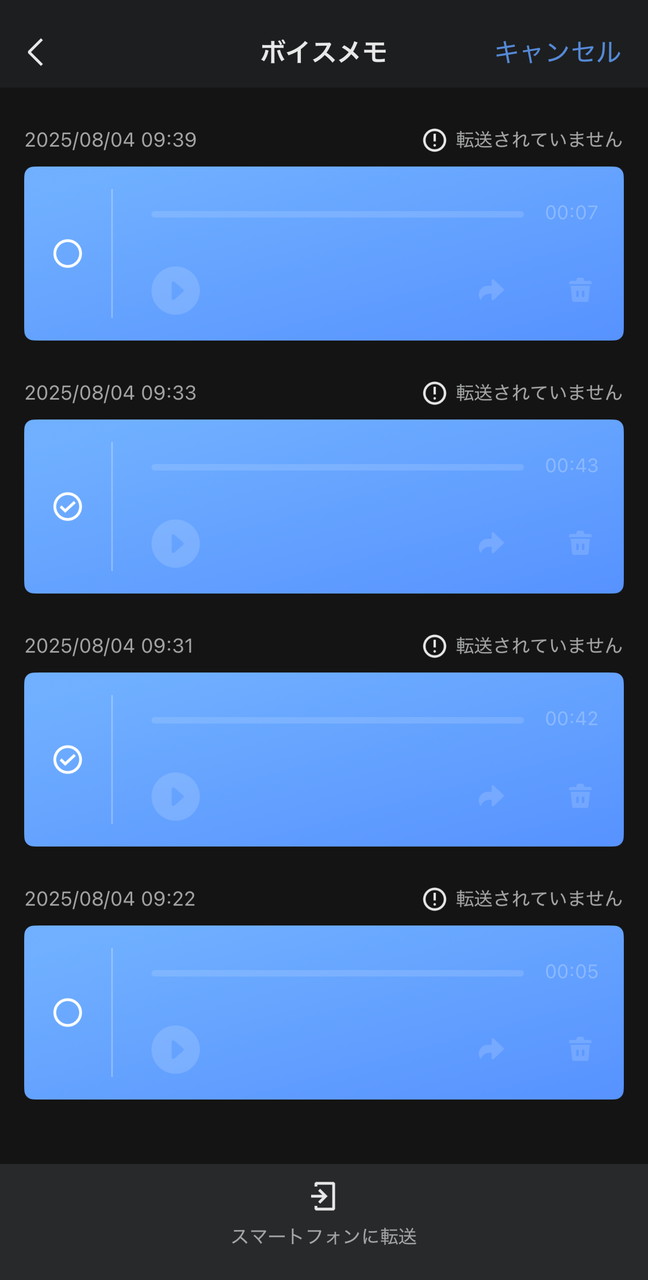Play the 09:22 voice memo
The height and width of the screenshot is (1280, 648).
(176, 1050)
